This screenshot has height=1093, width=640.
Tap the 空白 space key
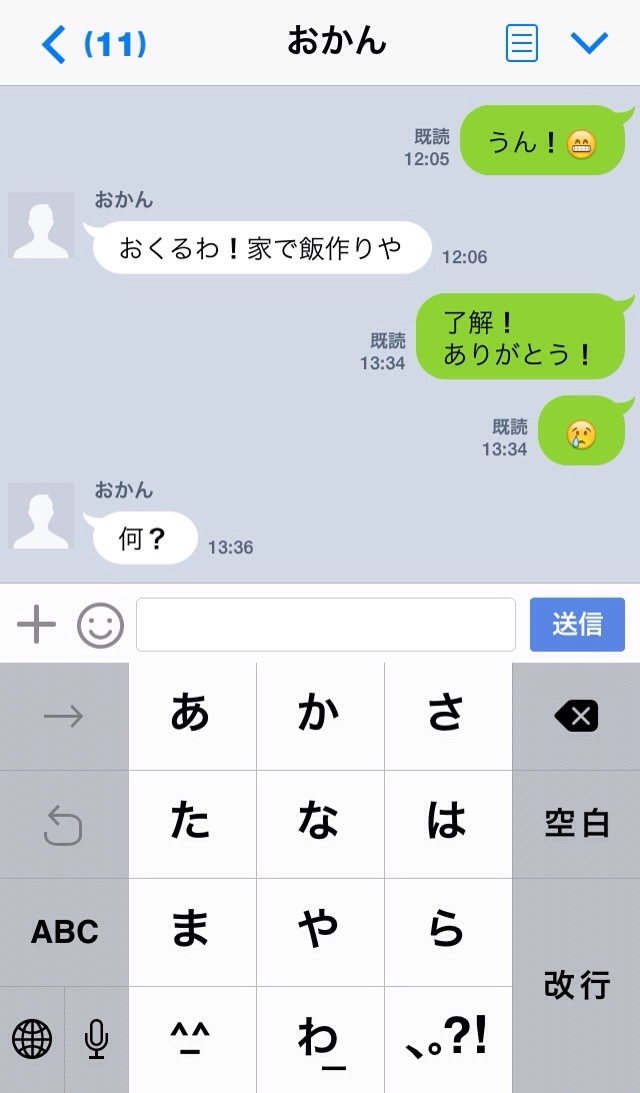576,824
